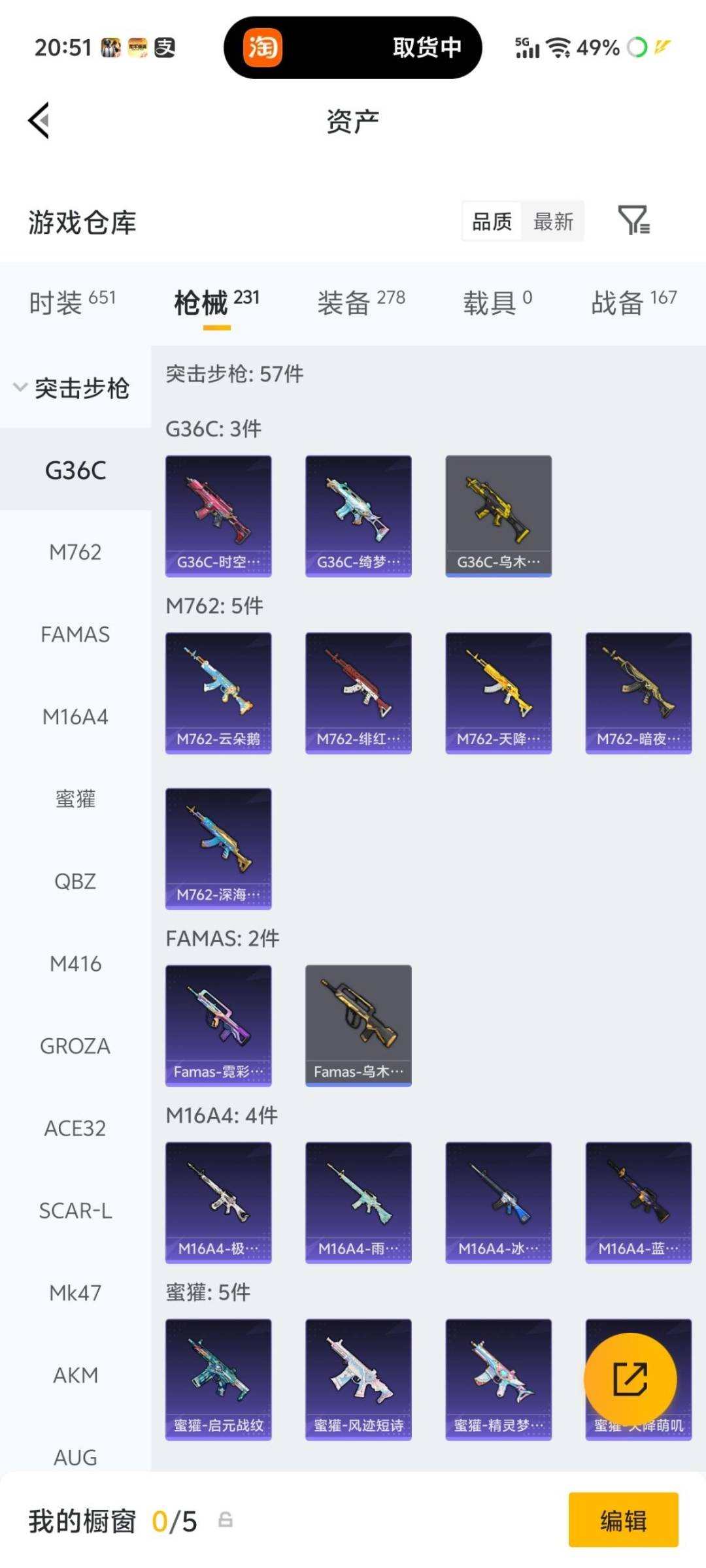Collapse the 突击步枪 category
The width and height of the screenshot is (706, 1568).
click(72, 387)
